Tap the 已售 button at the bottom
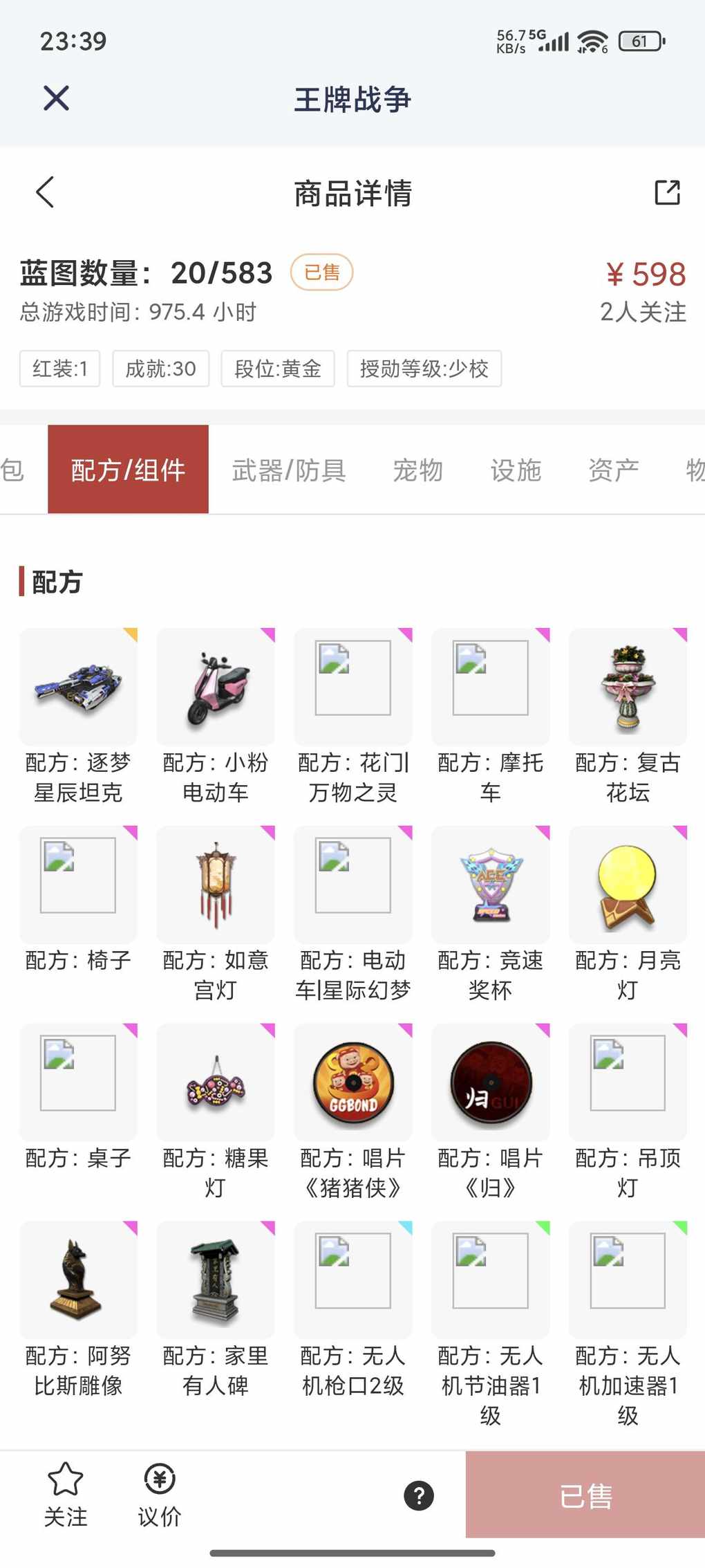Viewport: 705px width, 1568px height. point(585,1495)
